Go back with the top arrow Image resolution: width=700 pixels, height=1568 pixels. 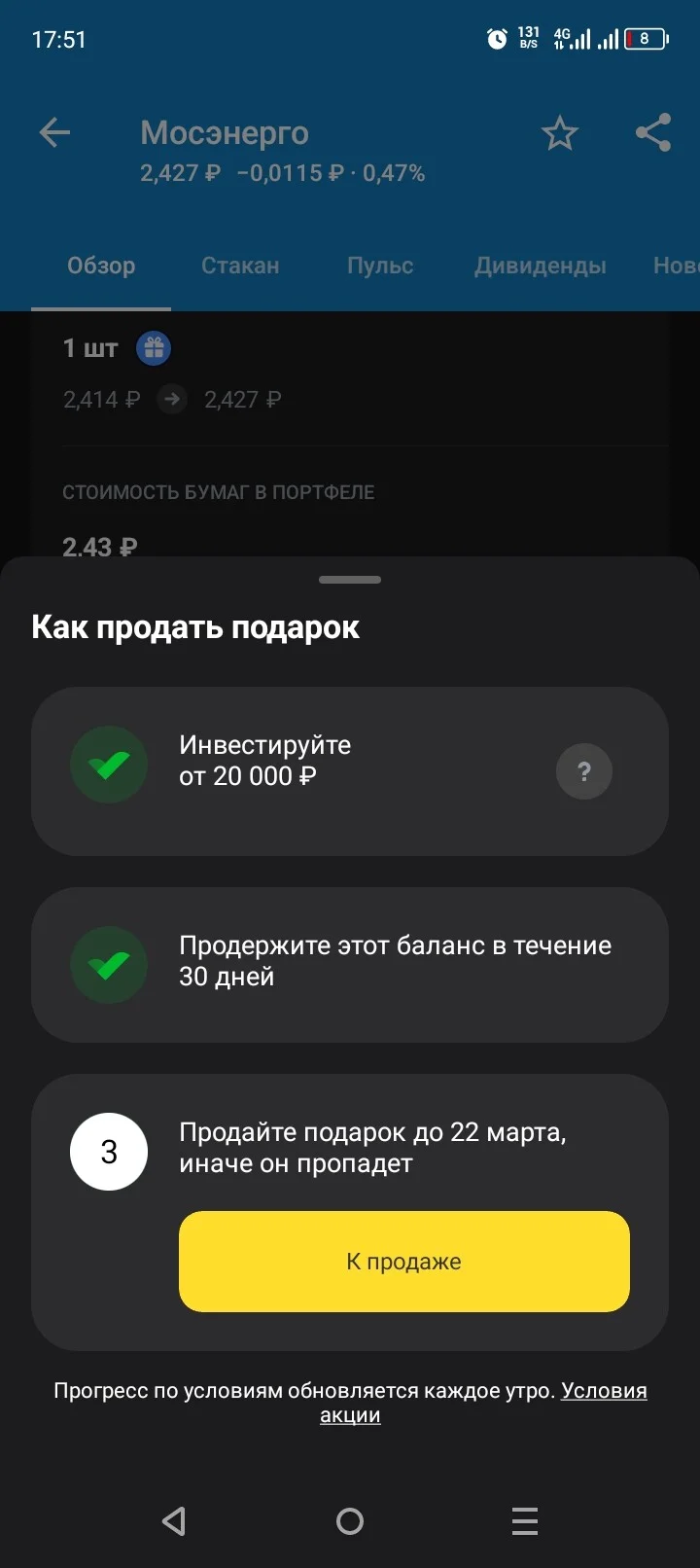pyautogui.click(x=54, y=133)
